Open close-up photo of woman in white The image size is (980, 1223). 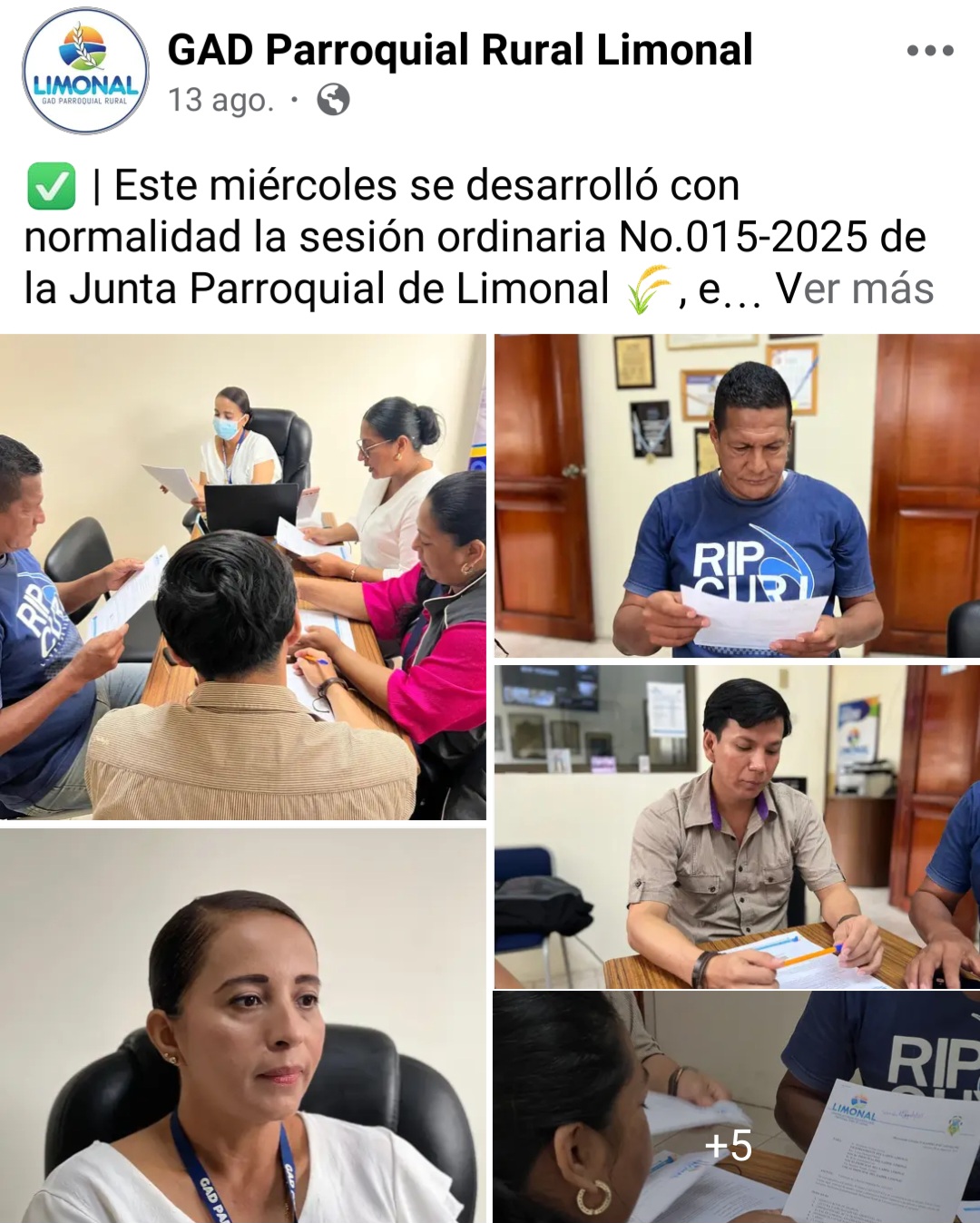(x=242, y=1025)
